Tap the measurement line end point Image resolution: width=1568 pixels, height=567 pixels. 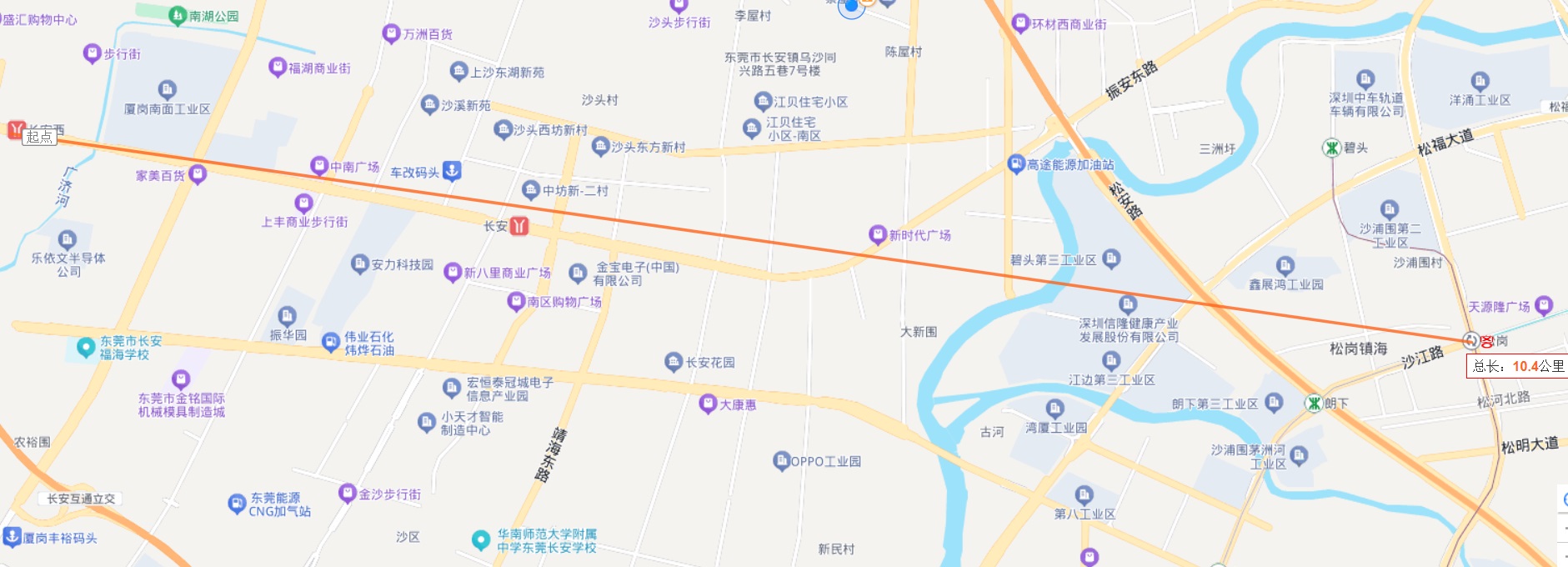pos(1471,340)
